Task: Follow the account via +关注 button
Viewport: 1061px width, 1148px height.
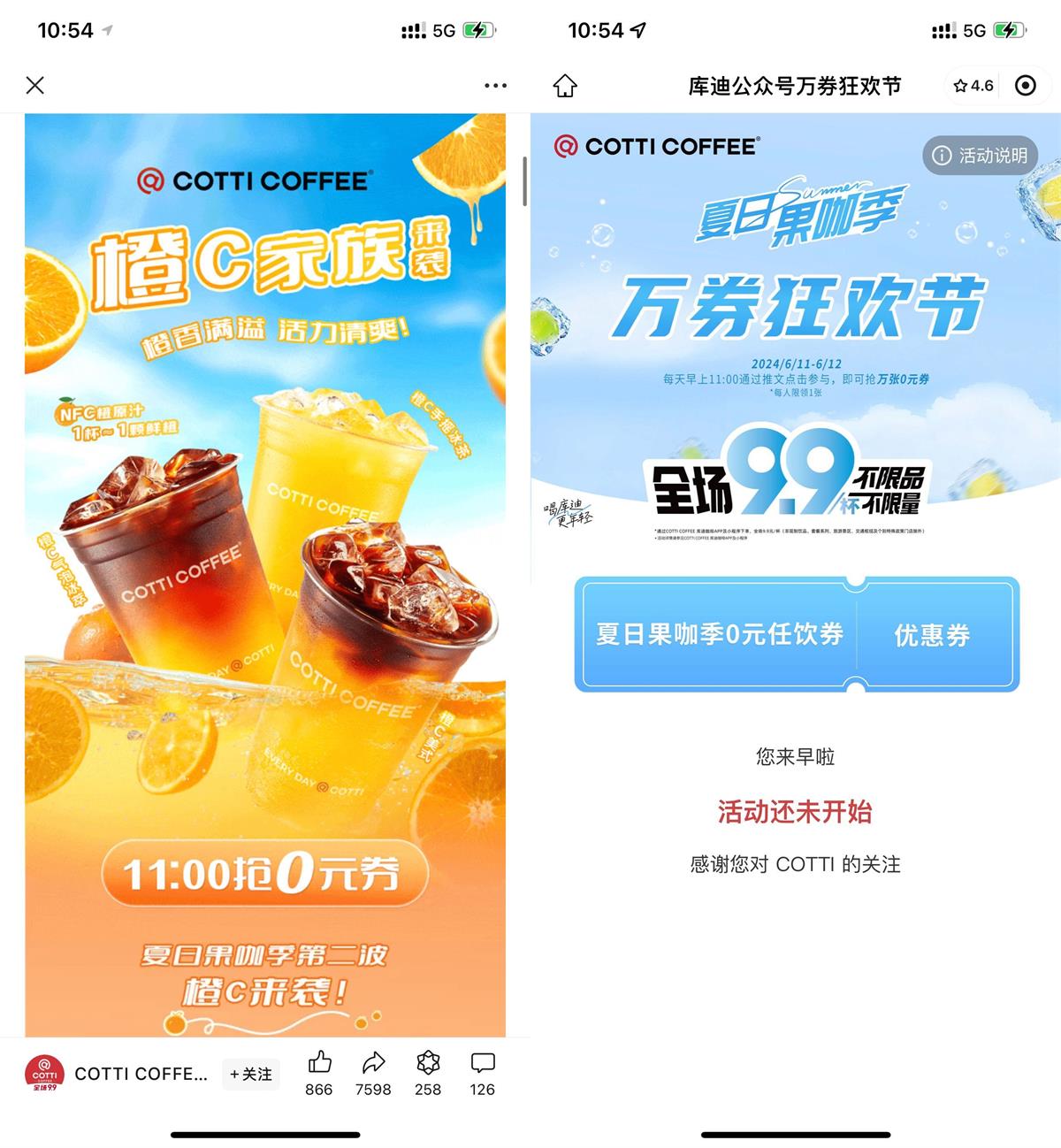Action: tap(251, 1074)
